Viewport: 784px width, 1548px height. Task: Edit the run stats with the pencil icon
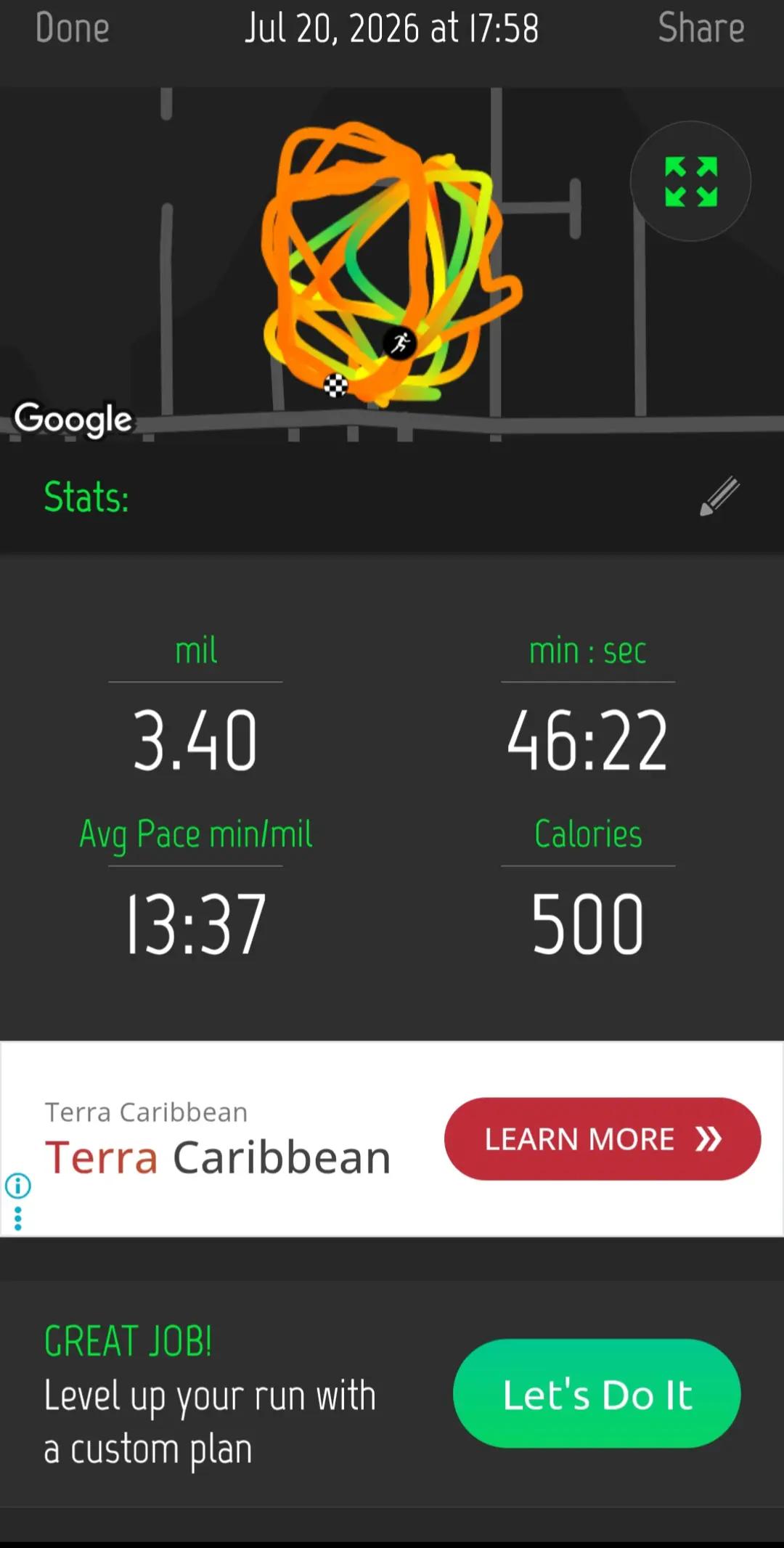(x=719, y=497)
